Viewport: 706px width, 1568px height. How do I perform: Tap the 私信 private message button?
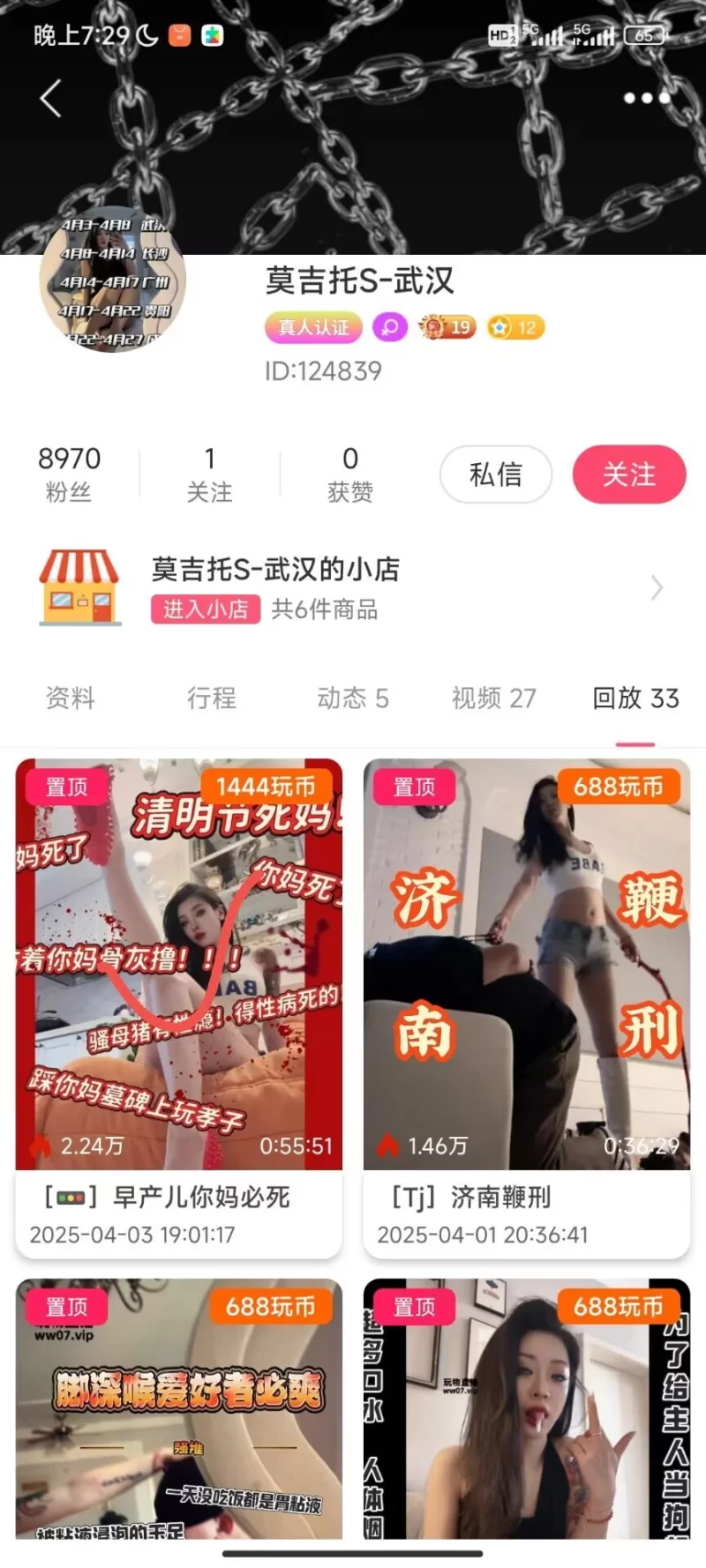pyautogui.click(x=496, y=474)
